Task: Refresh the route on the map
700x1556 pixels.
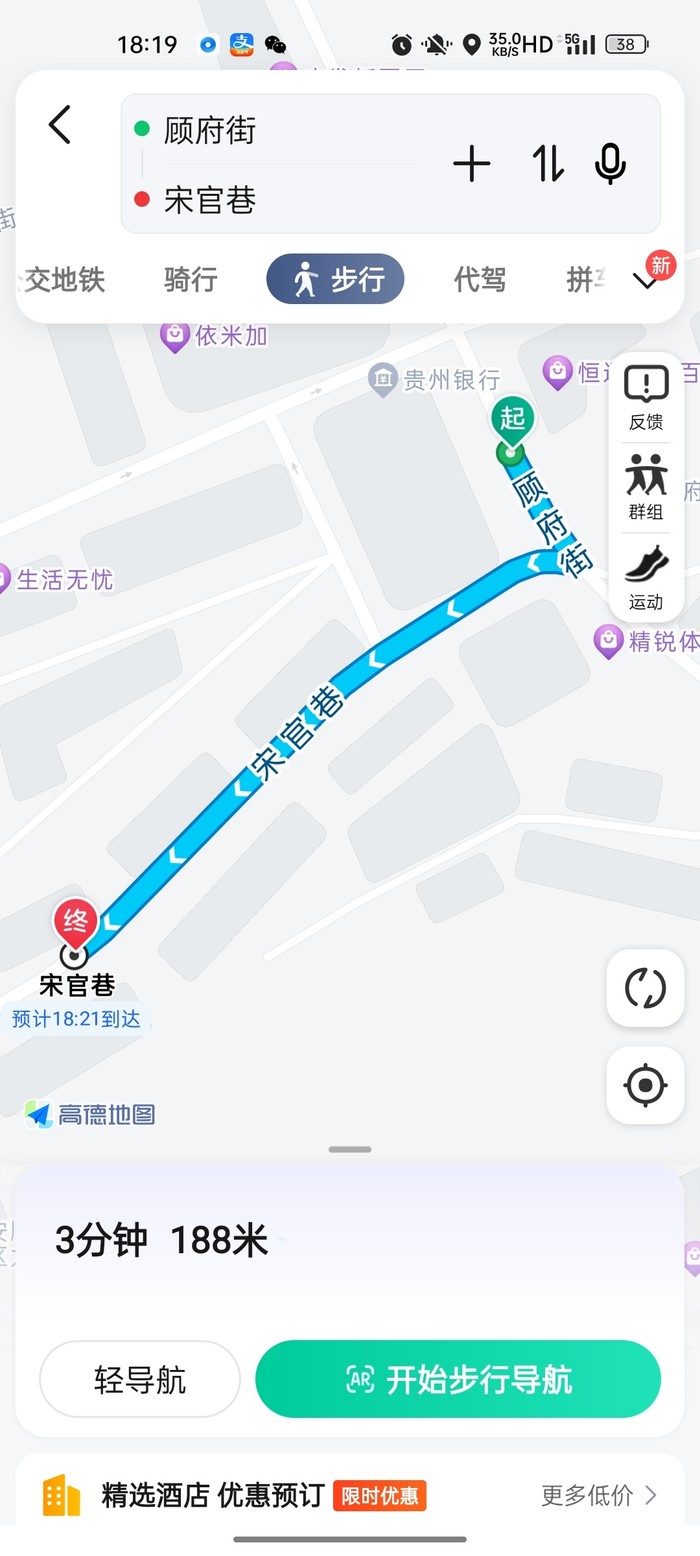Action: [x=645, y=989]
